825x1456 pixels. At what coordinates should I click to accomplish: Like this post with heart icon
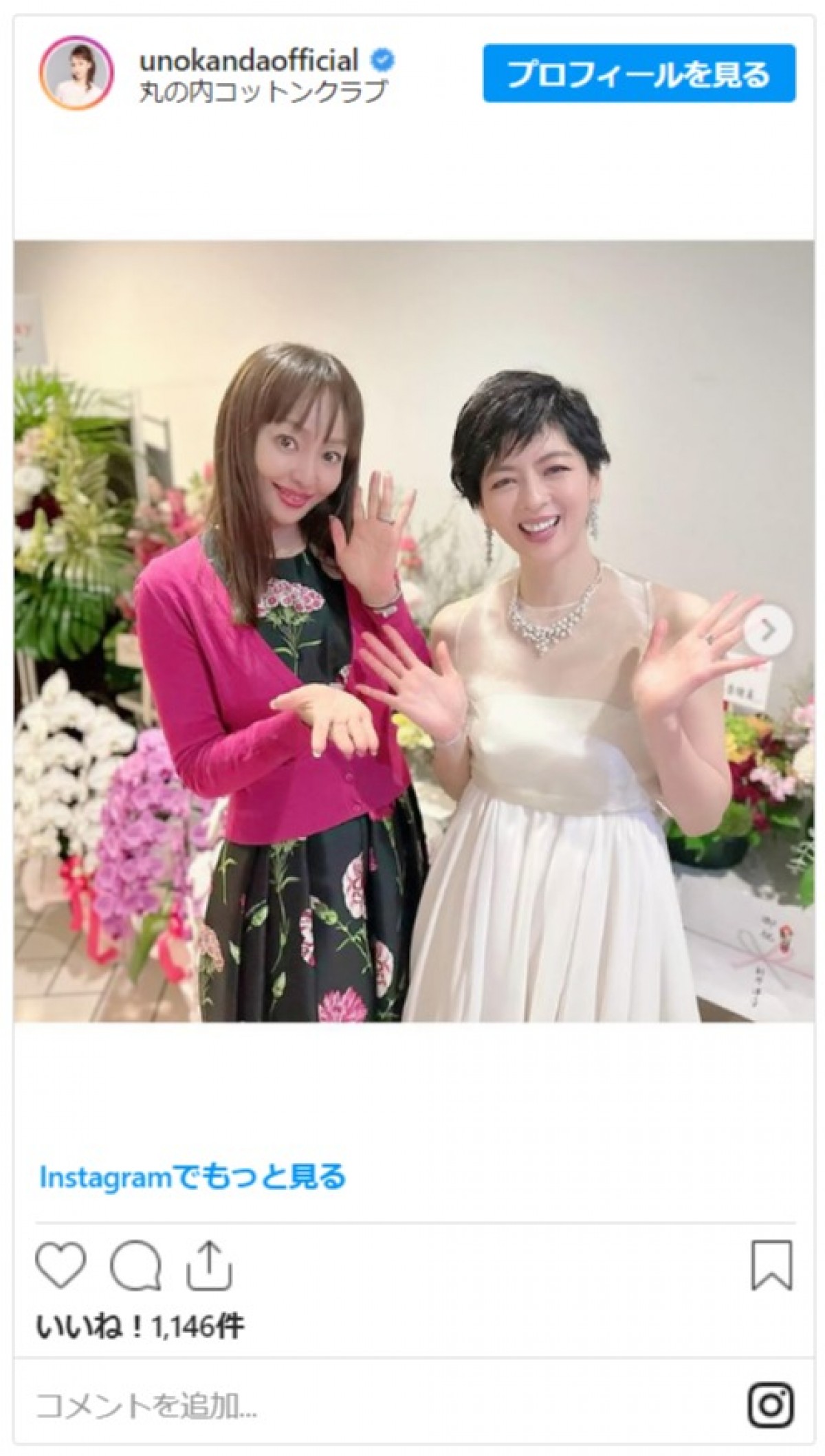click(x=60, y=1265)
